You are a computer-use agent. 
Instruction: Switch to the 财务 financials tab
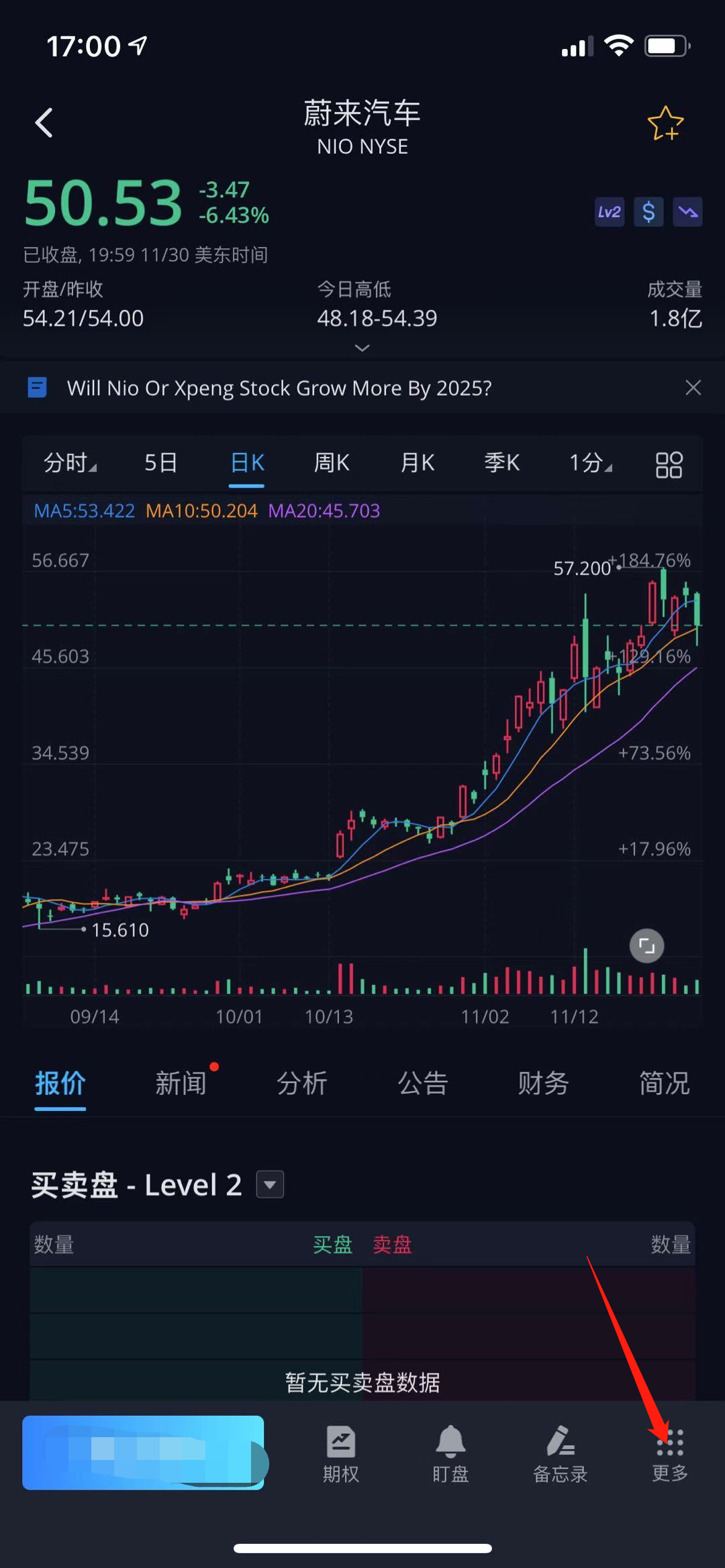tap(544, 1083)
